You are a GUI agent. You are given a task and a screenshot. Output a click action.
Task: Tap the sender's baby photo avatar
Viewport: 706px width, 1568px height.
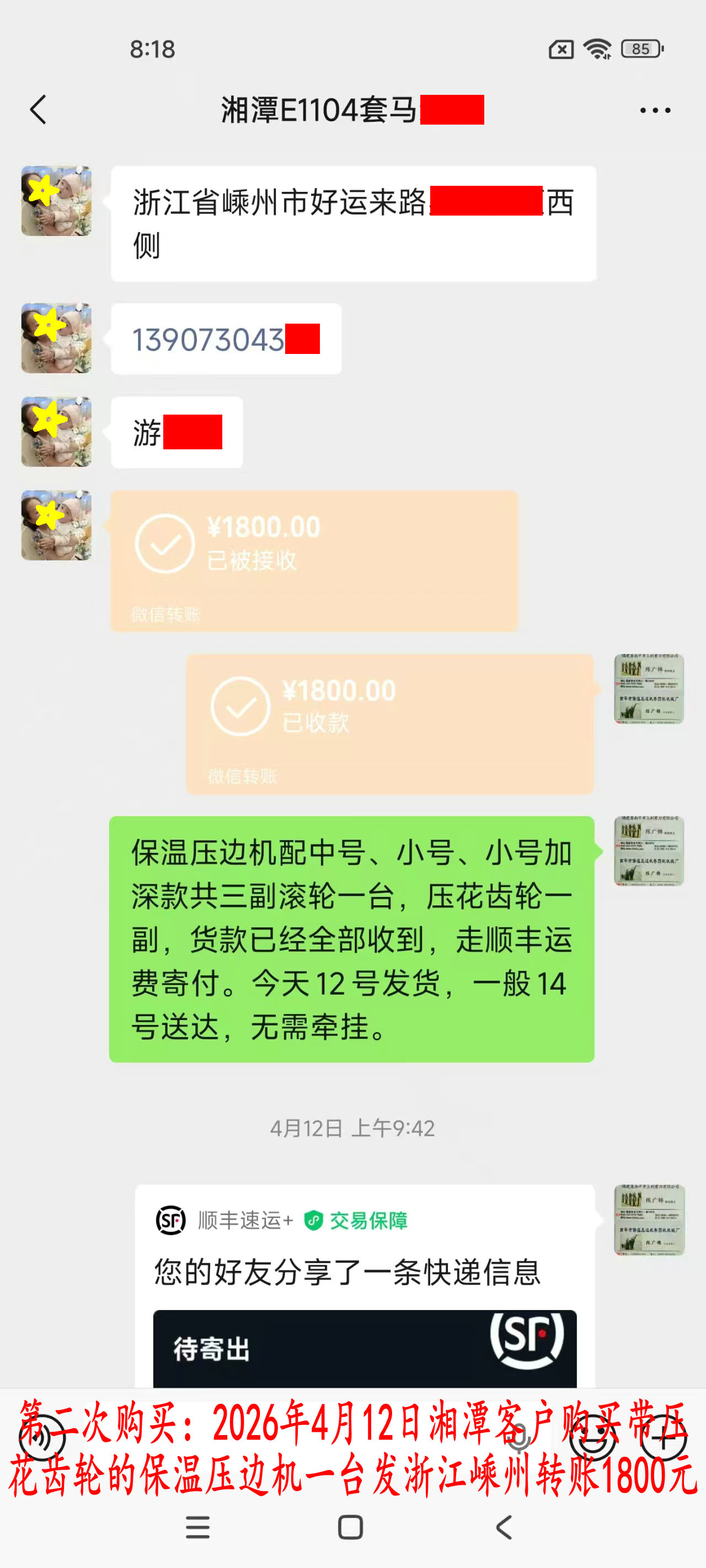56,201
